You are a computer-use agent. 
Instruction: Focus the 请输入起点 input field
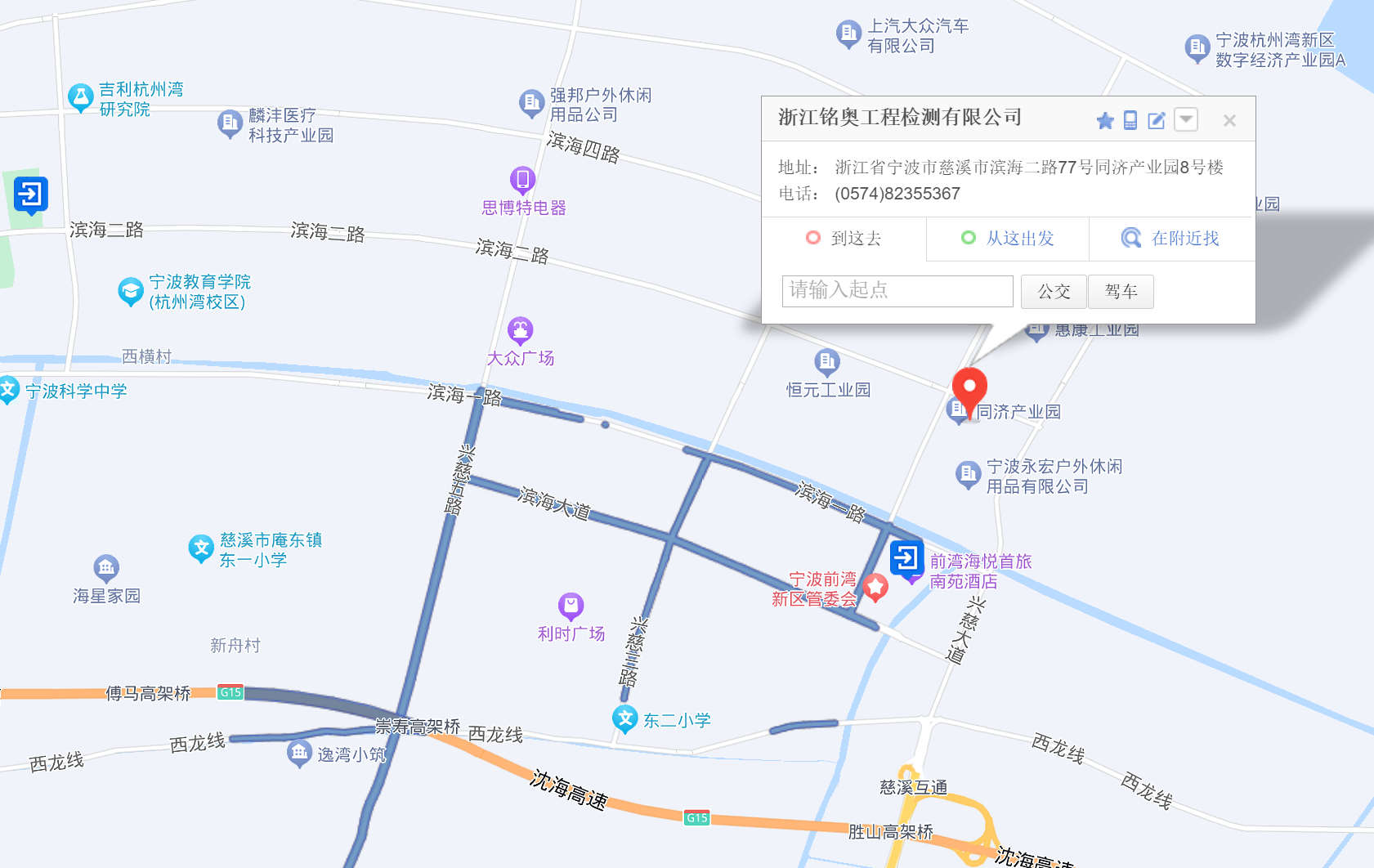(897, 291)
